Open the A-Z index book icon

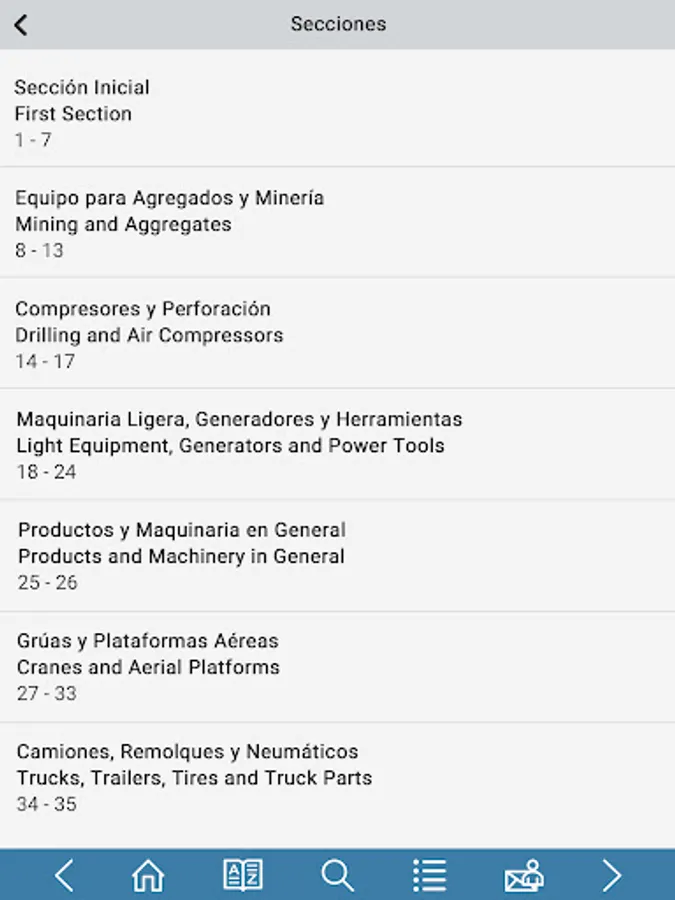(x=243, y=875)
